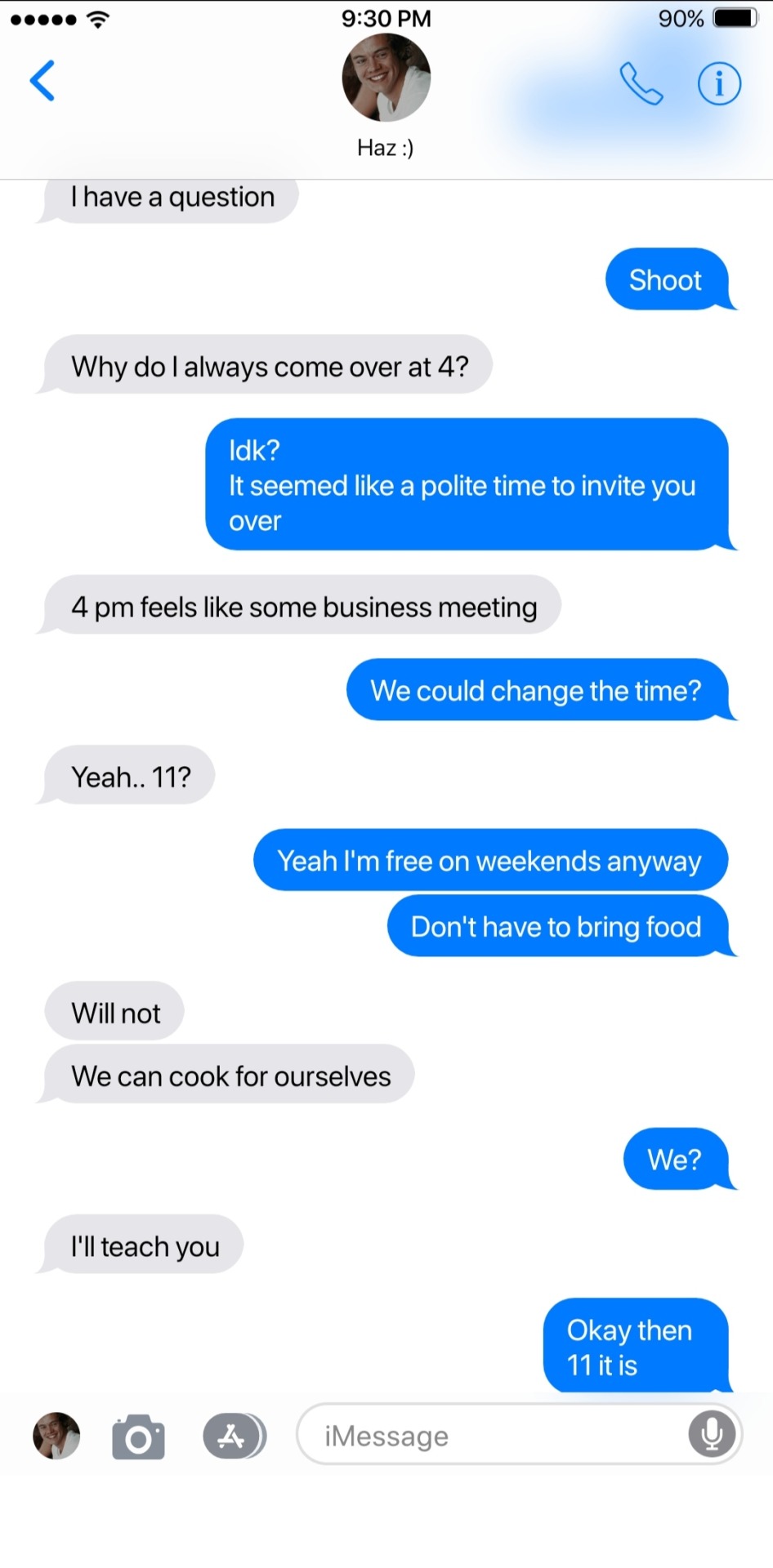Record audio with the microphone icon
The height and width of the screenshot is (1568, 773).
[712, 1433]
